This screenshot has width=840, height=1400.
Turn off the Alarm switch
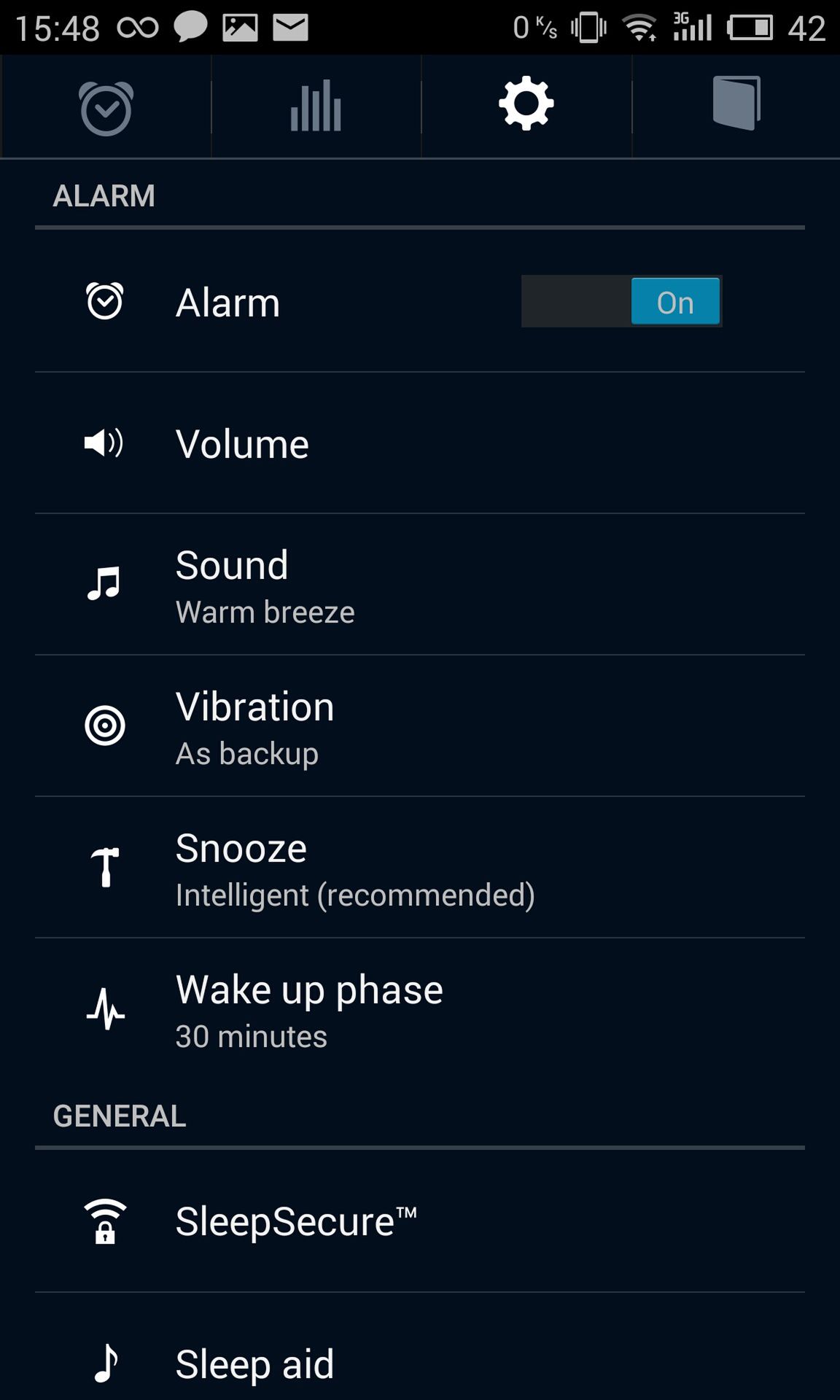coord(621,301)
